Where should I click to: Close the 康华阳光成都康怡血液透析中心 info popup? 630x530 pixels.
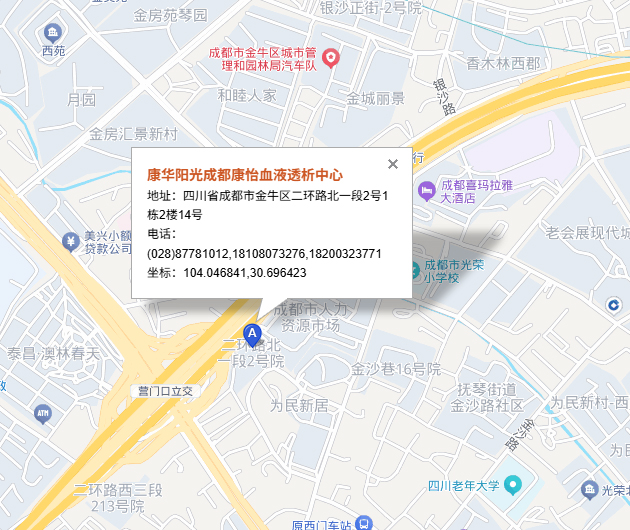tap(393, 164)
